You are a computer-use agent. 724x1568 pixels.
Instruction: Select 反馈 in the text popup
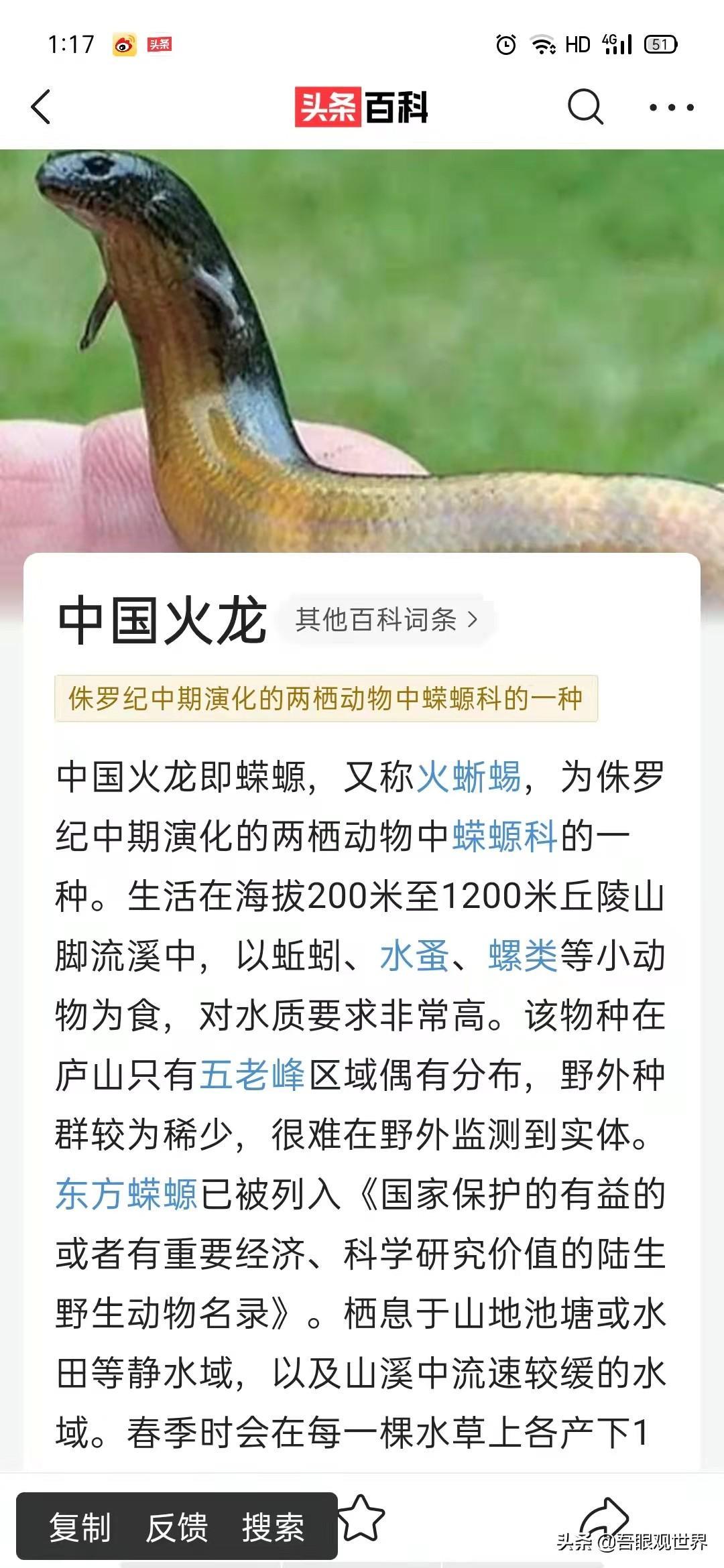click(177, 1528)
